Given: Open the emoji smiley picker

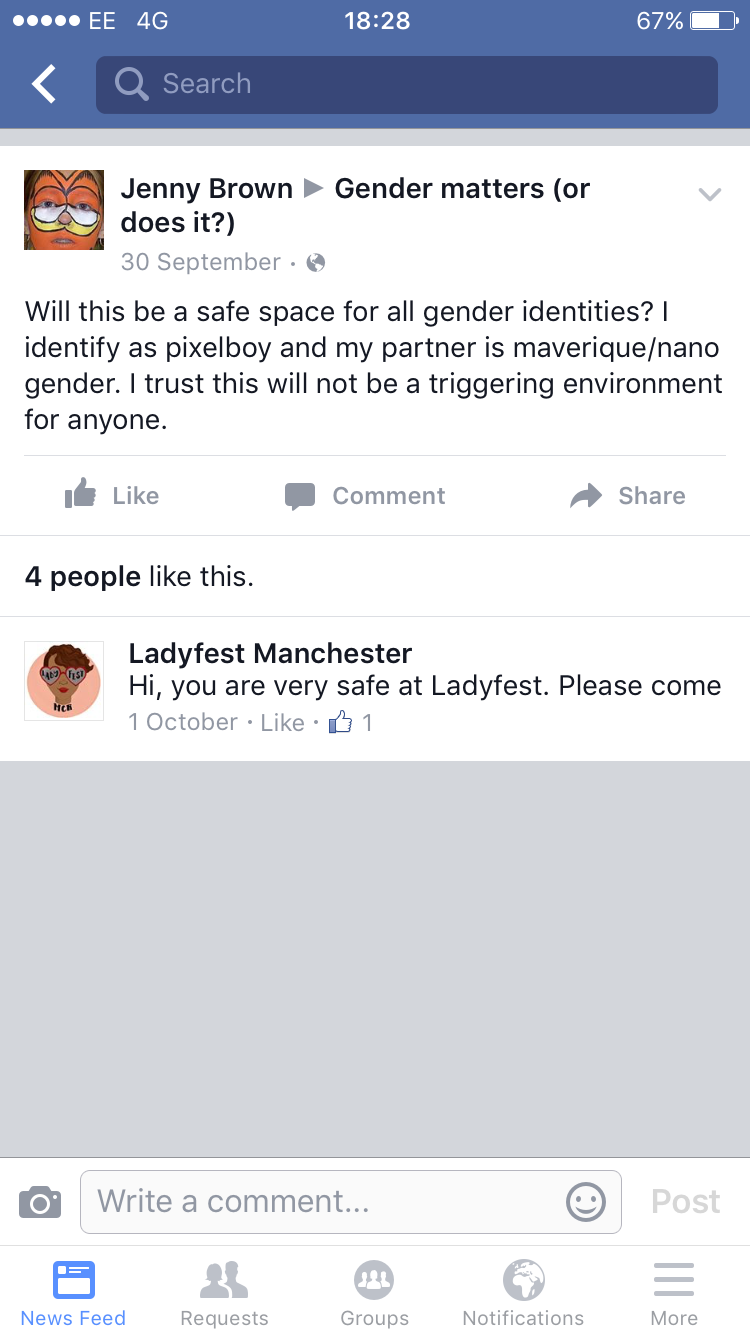Looking at the screenshot, I should point(586,1201).
